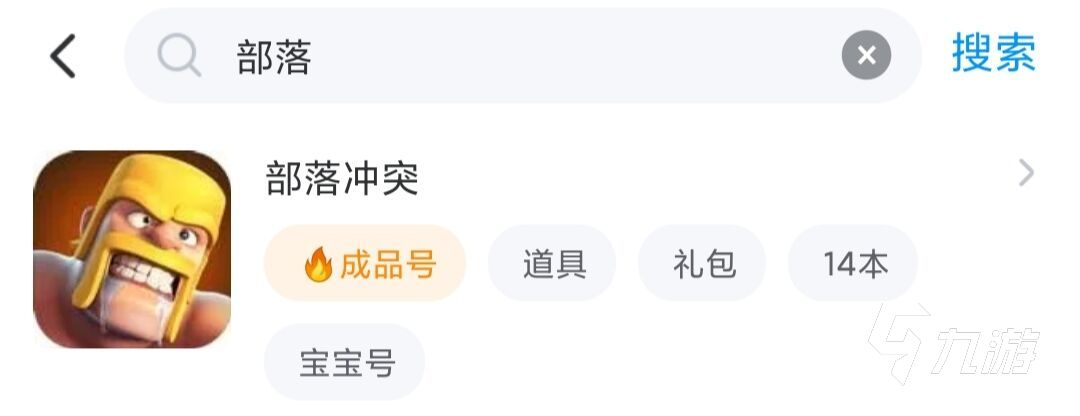Select the 14本 chip
Viewport: 1080px width, 416px height.
tap(853, 264)
